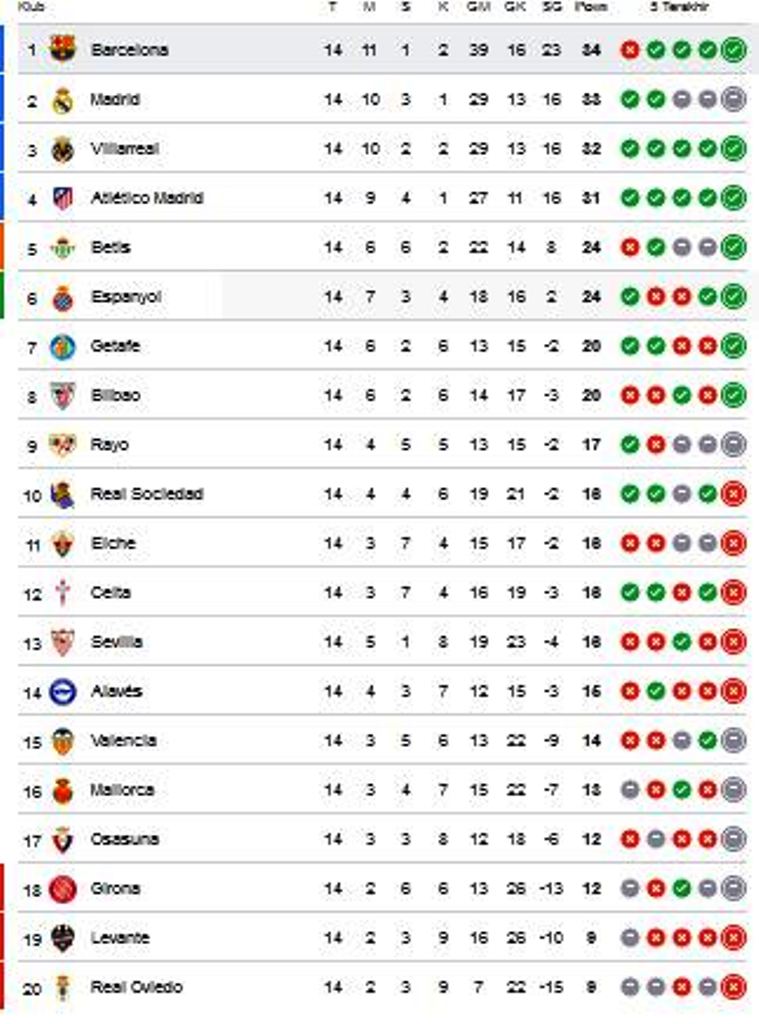Select the SG column heading
Viewport: 759px width, 1024px height.
point(553,7)
